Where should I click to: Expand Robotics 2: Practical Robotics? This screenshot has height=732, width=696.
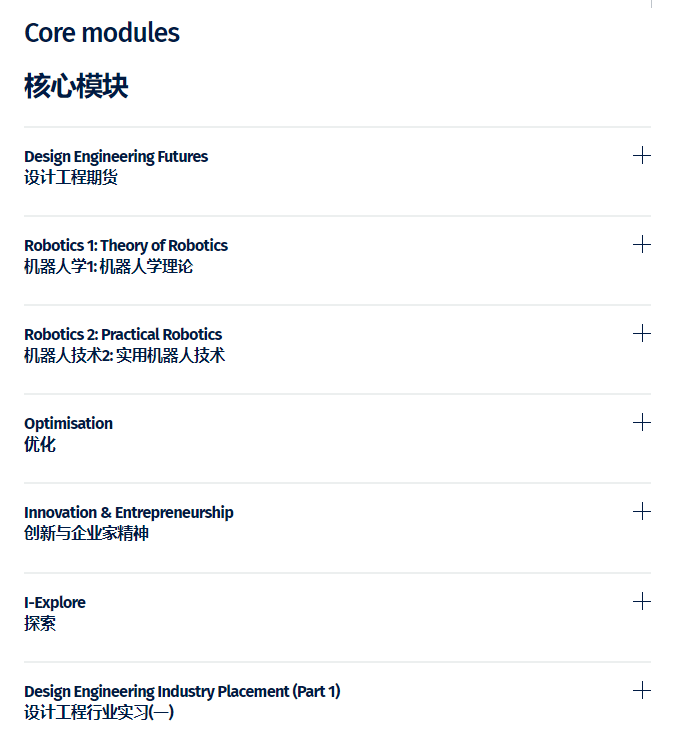(x=642, y=334)
